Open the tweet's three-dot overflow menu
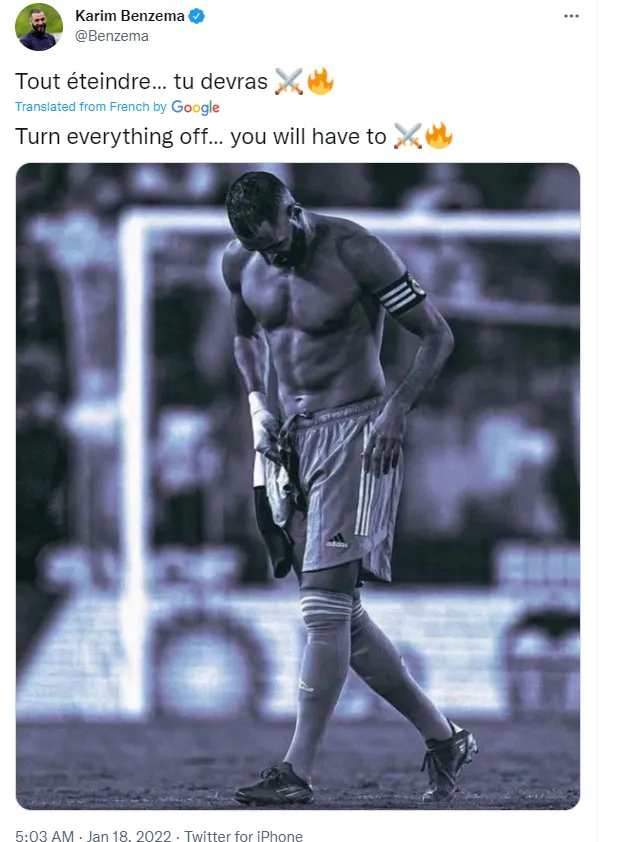 click(x=571, y=17)
